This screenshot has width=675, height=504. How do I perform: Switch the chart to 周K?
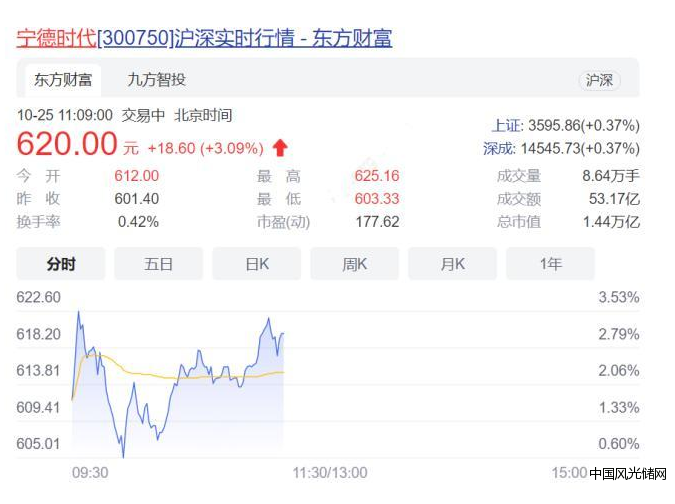pyautogui.click(x=355, y=264)
